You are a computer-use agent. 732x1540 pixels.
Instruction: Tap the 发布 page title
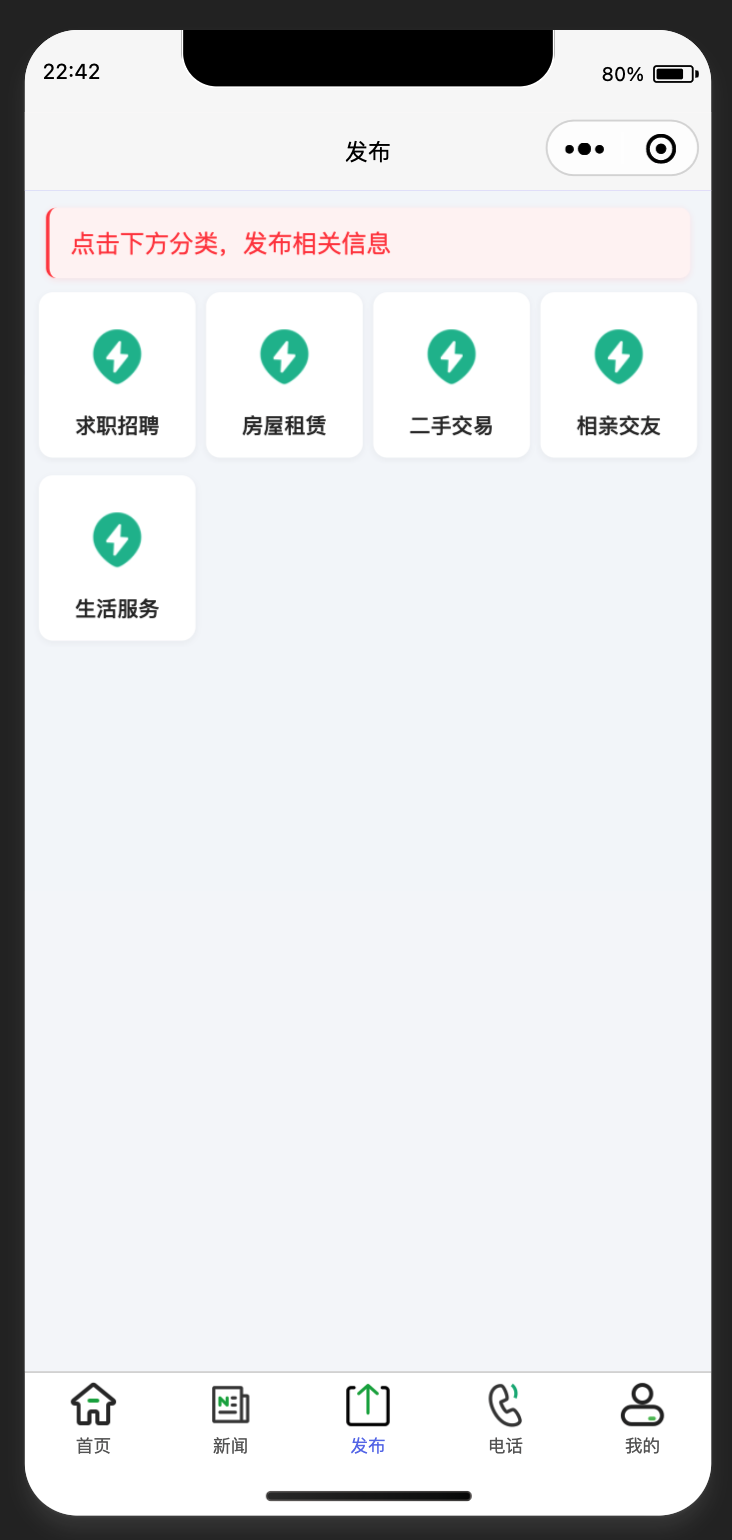[x=367, y=151]
